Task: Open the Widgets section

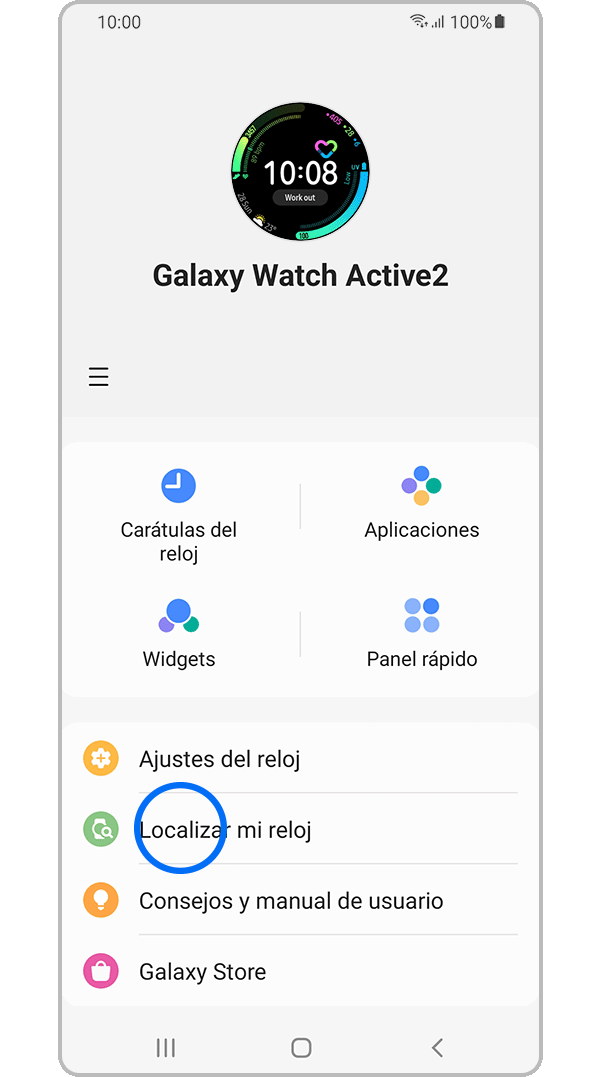Action: pos(179,634)
